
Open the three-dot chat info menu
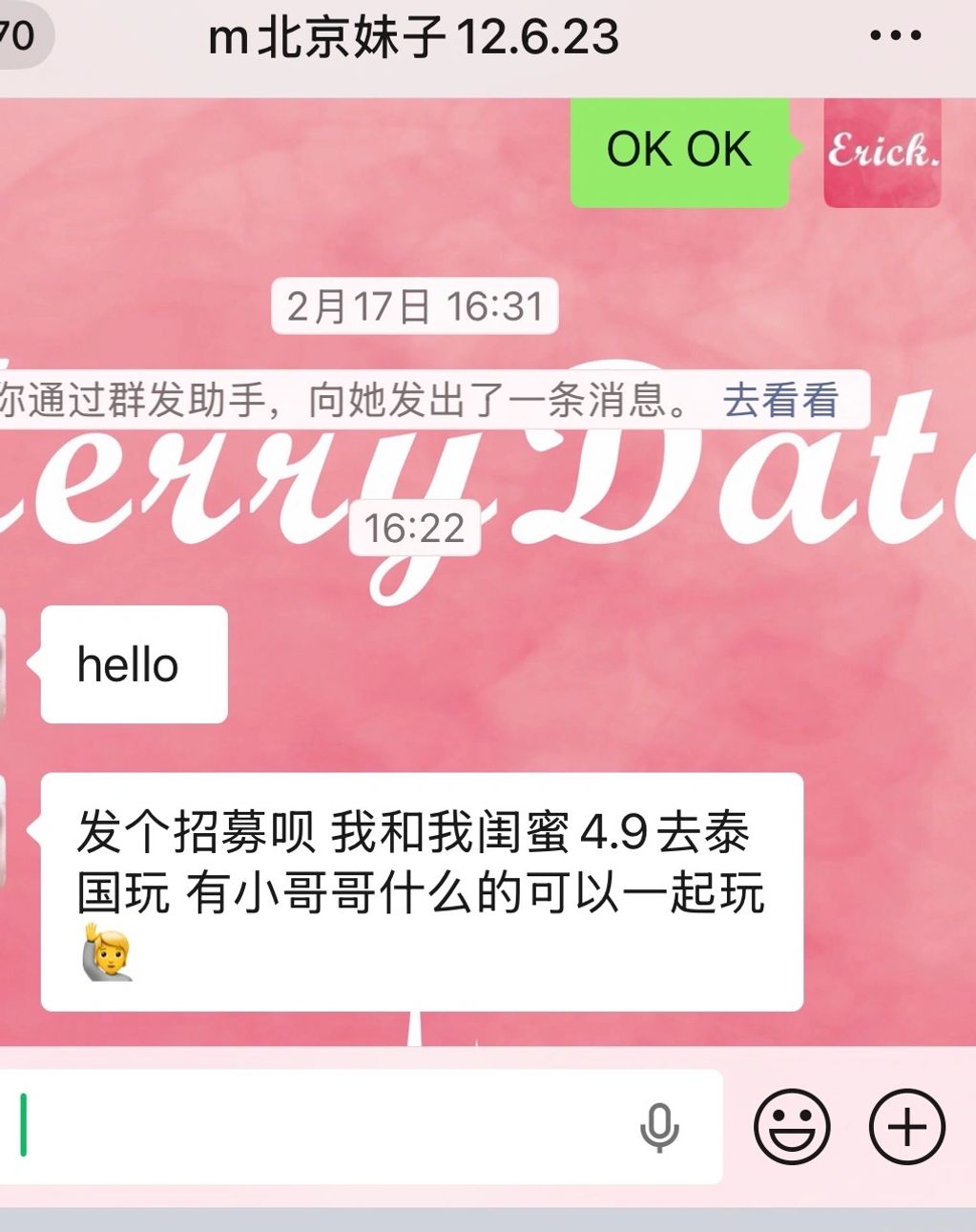[x=895, y=36]
